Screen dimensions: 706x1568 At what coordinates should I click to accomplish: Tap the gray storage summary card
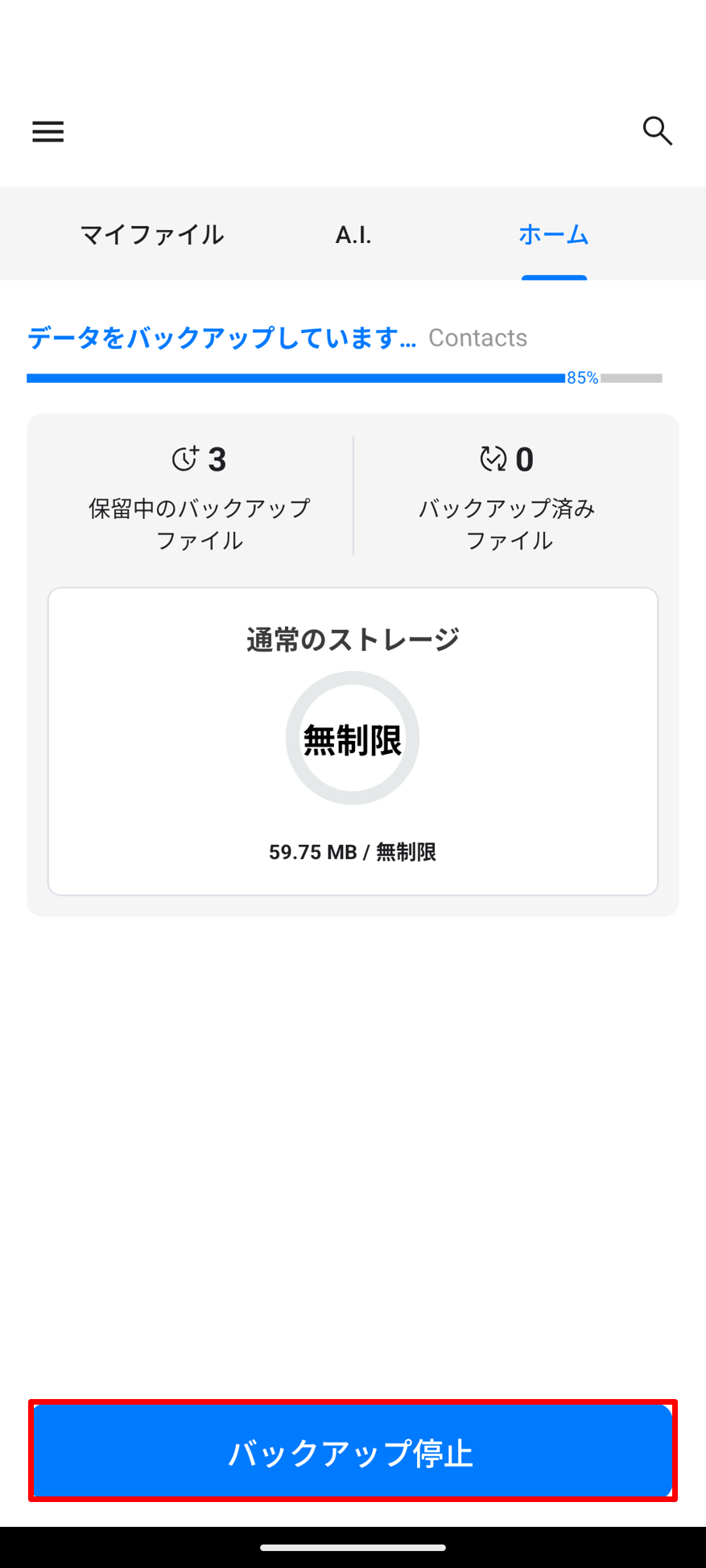353,496
